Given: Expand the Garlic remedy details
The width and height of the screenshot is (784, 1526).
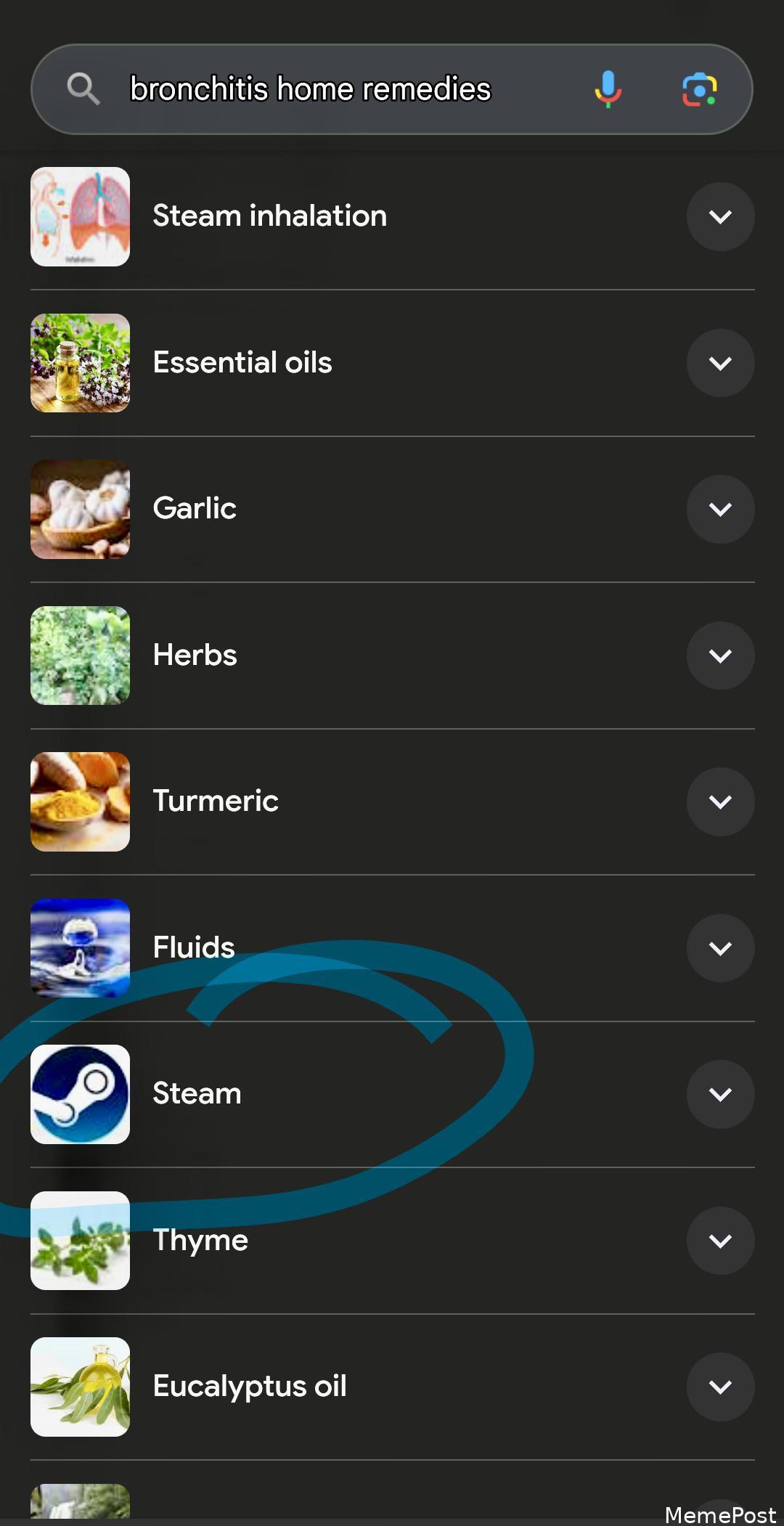Looking at the screenshot, I should tap(719, 509).
